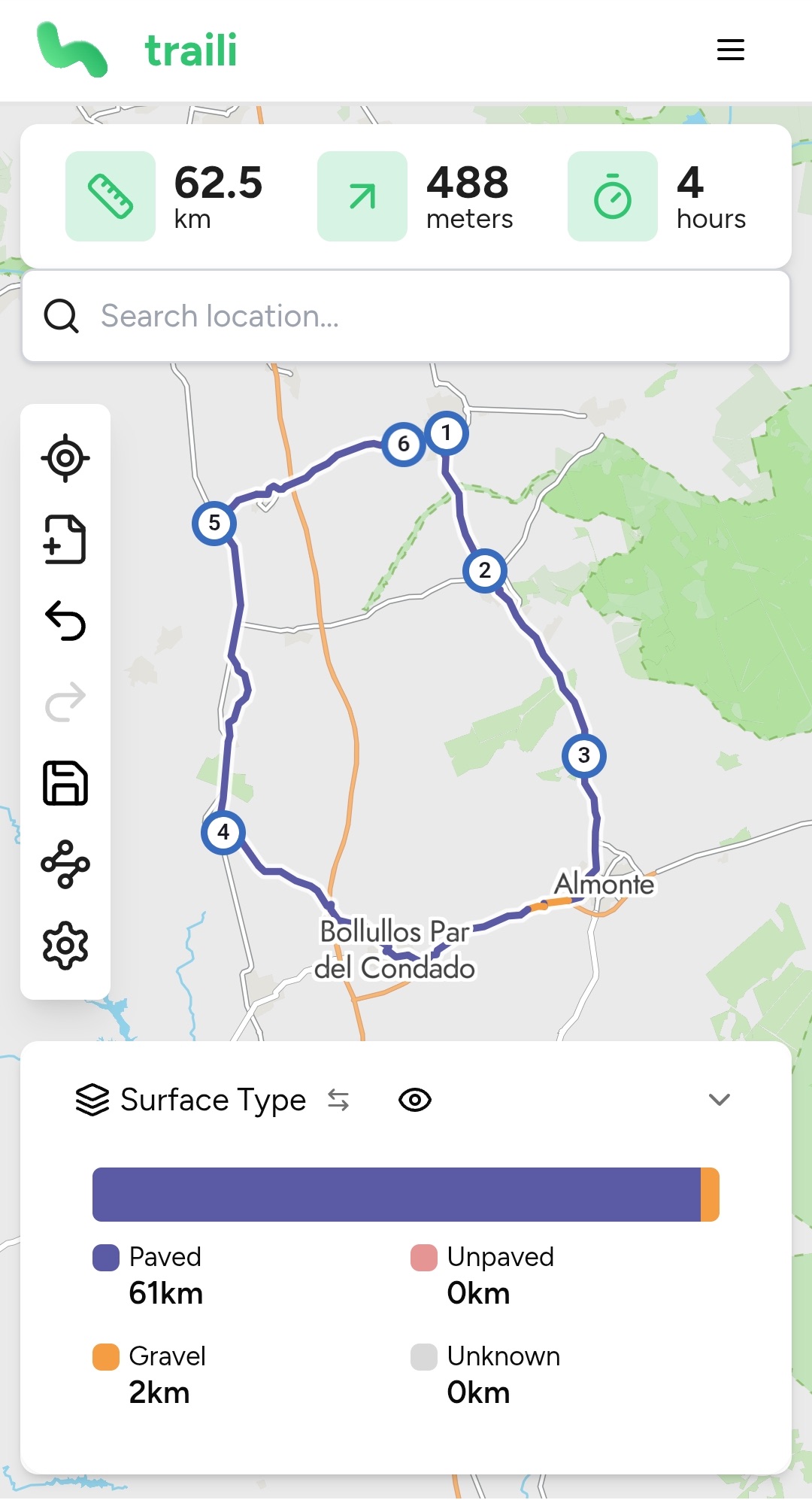Toggle surface type visibility with the eye icon
Viewport: 812px width, 1500px height.
click(x=416, y=1099)
